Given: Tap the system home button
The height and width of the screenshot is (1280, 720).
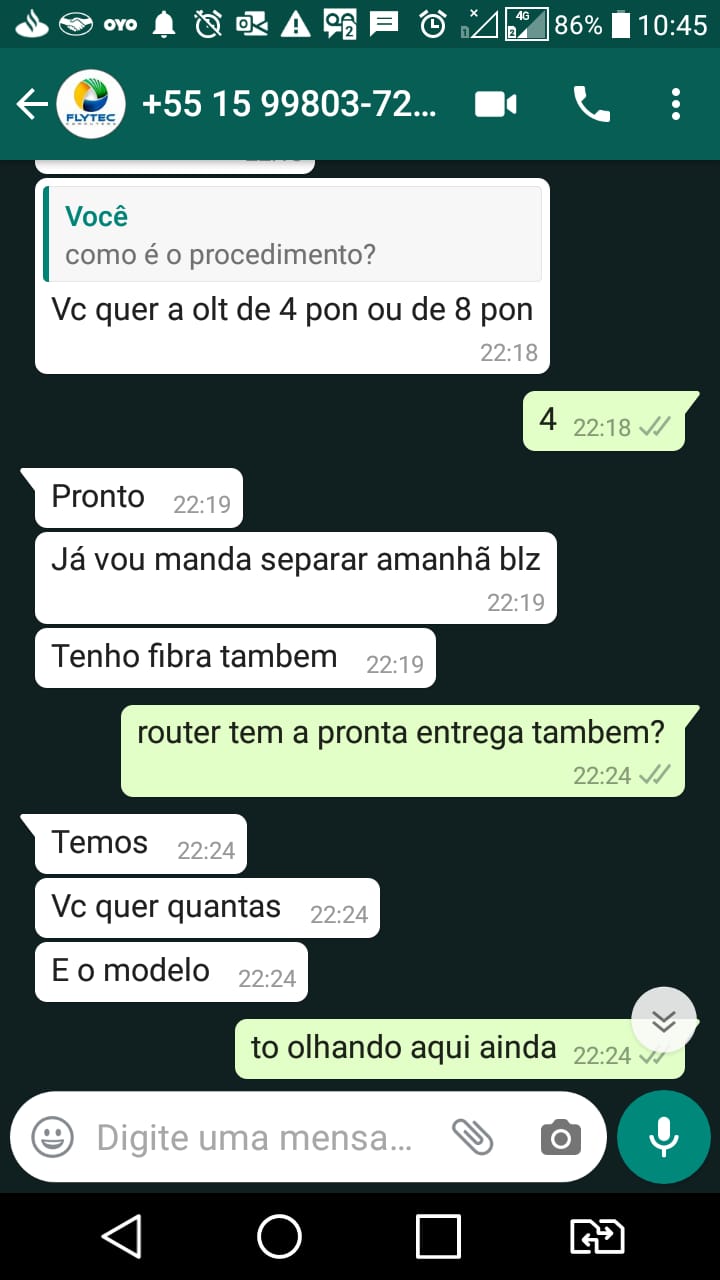Looking at the screenshot, I should pyautogui.click(x=280, y=1237).
